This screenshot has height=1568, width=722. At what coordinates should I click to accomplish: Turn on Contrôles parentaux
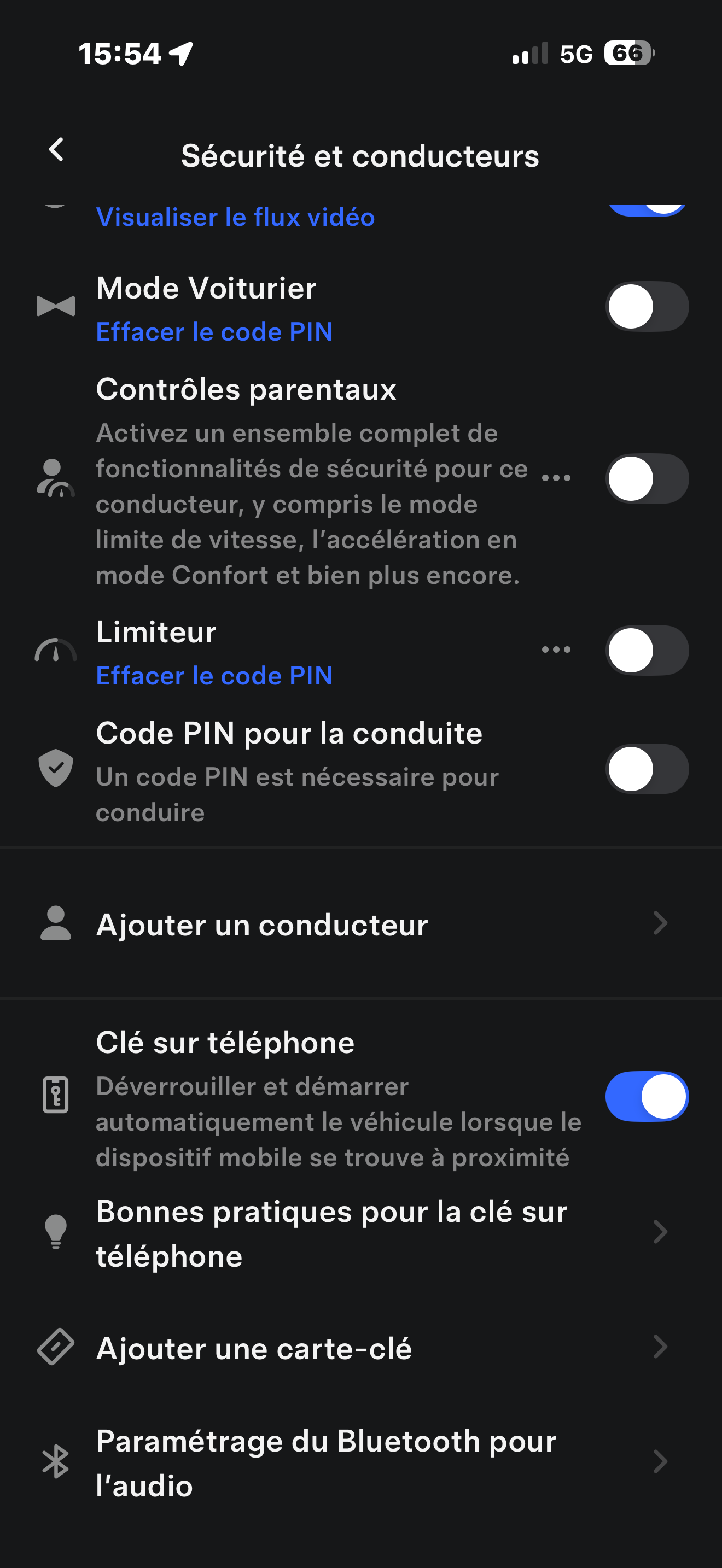[647, 478]
